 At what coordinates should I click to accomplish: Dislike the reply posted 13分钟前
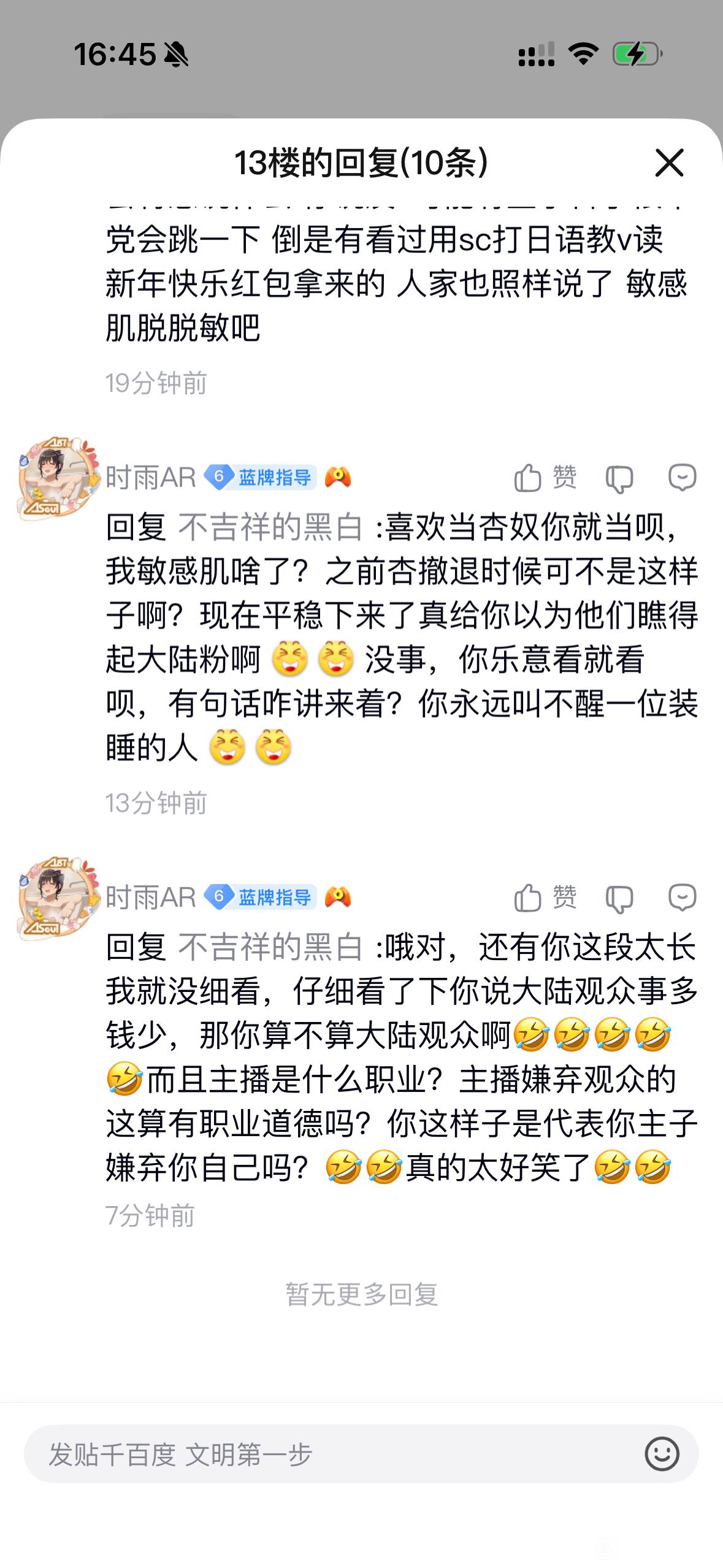(x=619, y=478)
